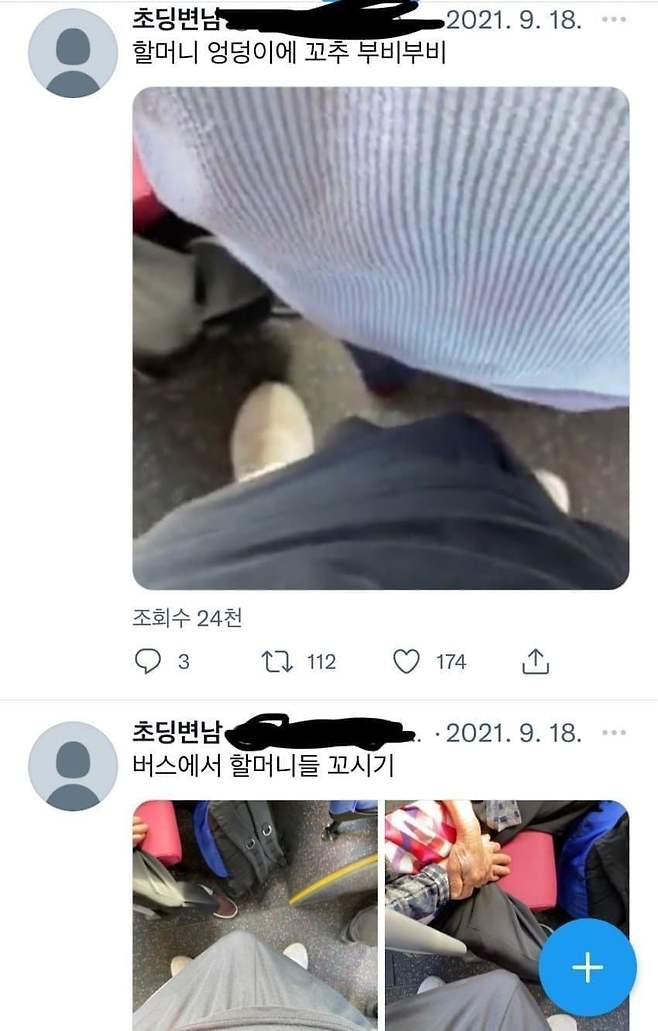Open overflow menu of the two-photo tweet
Viewport: 658px width, 1031px height.
[613, 733]
